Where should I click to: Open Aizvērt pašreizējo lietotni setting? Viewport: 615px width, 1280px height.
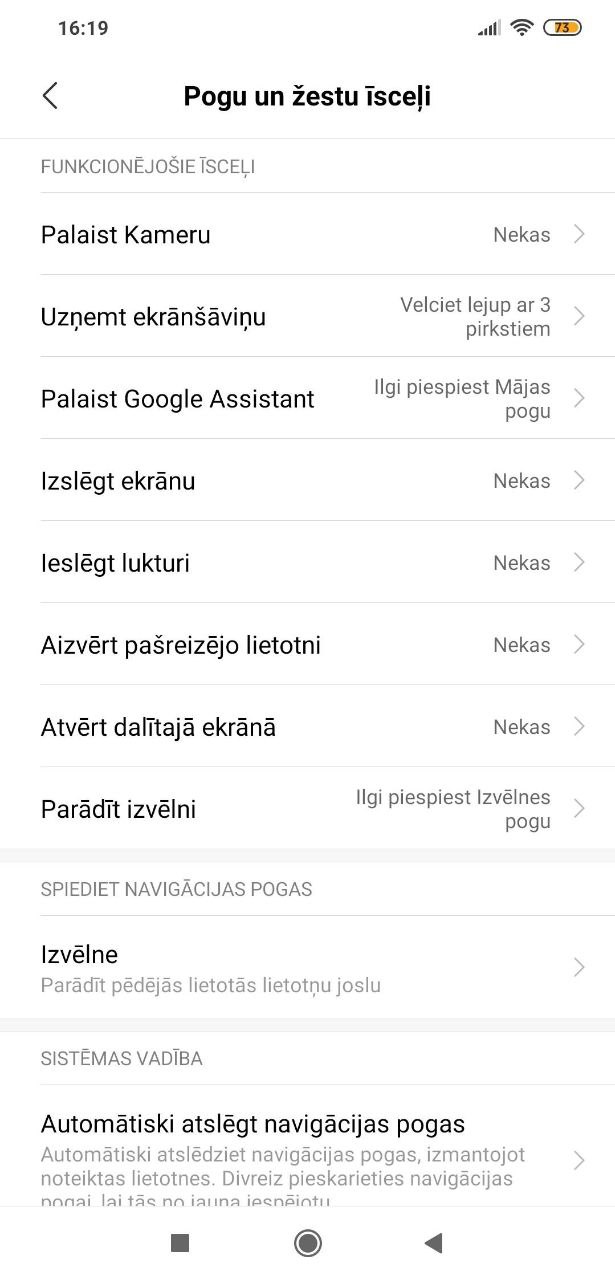(x=307, y=645)
